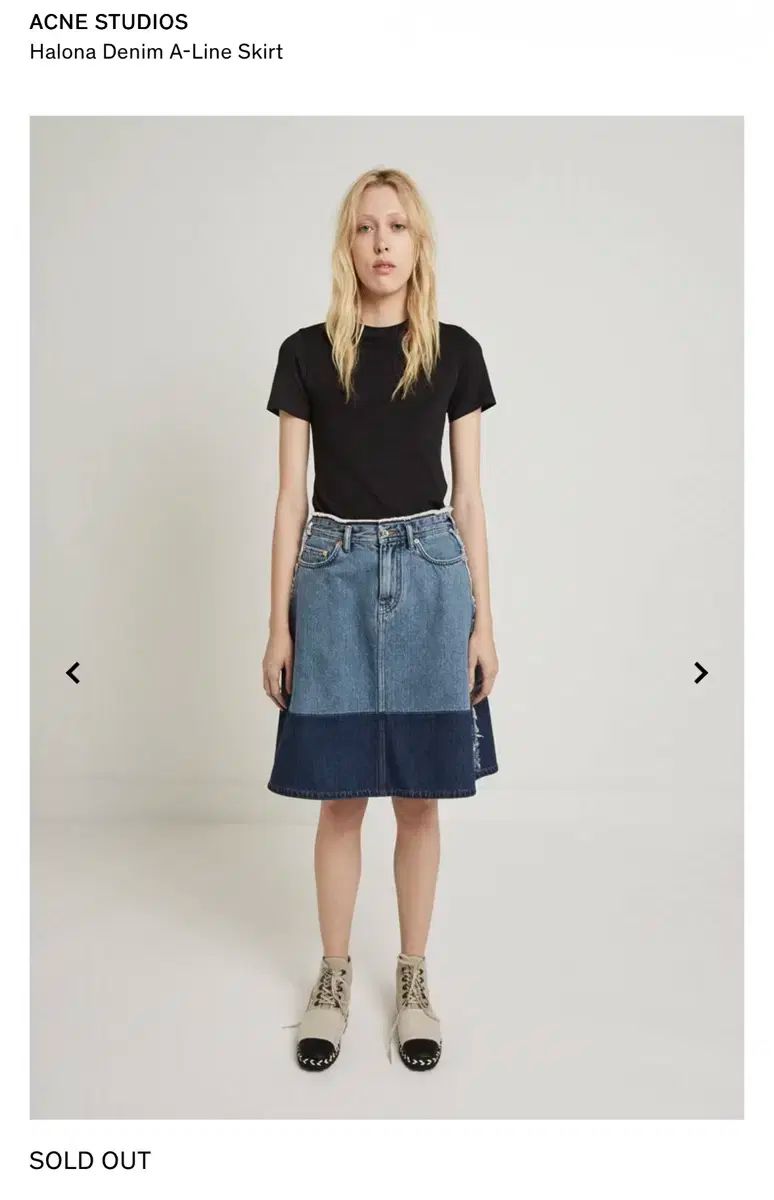Go back to the previous product photo
774x1200 pixels.
(x=73, y=673)
